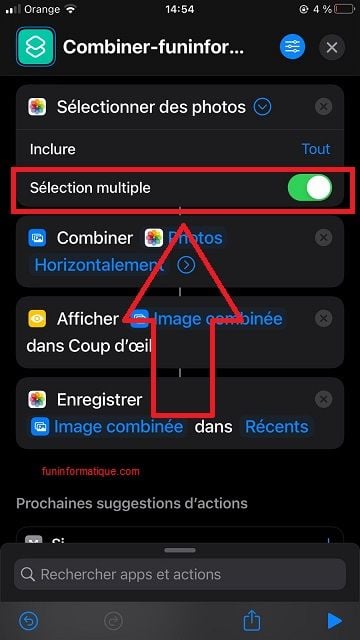This screenshot has width=360, height=640.
Task: Tap Image combinée variable in Enregistrer action
Action: click(107, 427)
